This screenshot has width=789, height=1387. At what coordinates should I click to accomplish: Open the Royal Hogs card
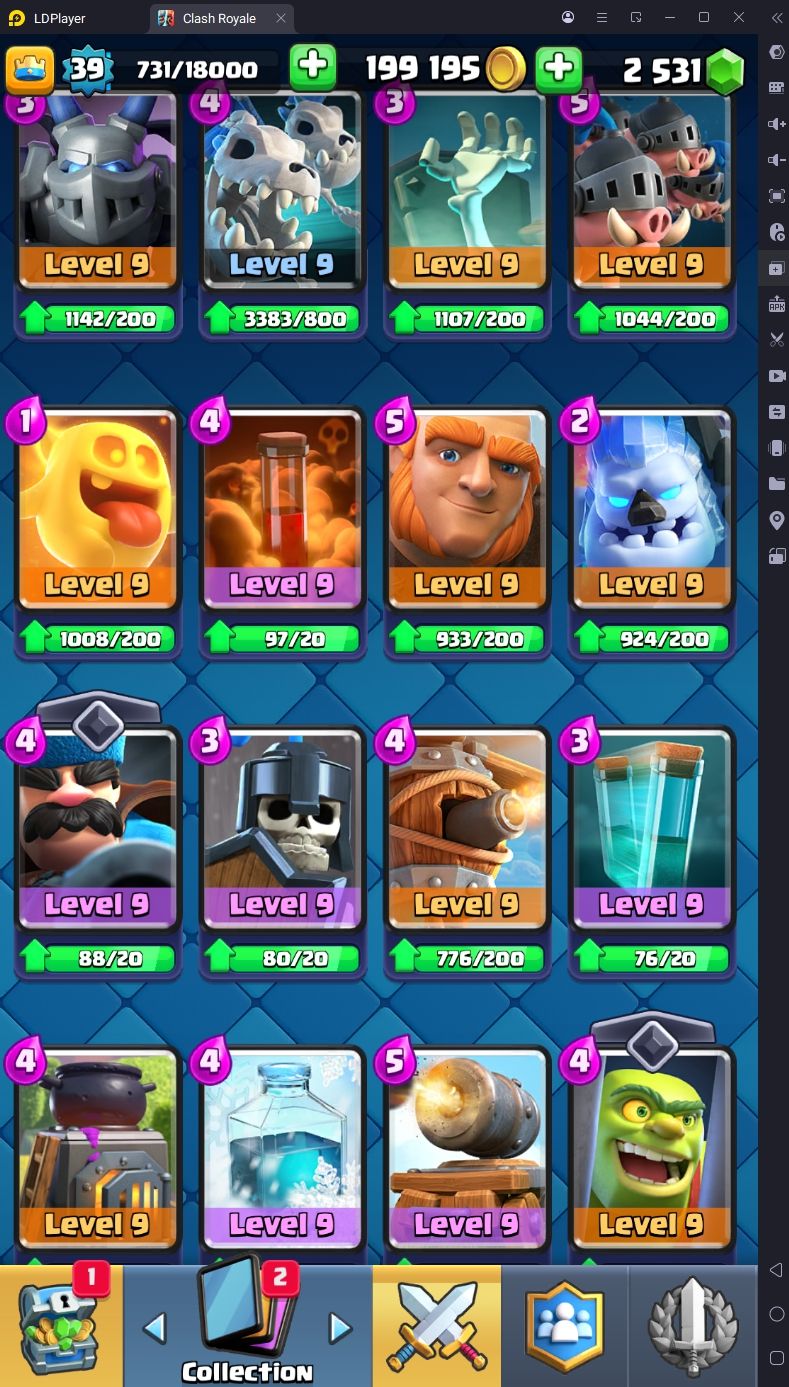pyautogui.click(x=651, y=190)
